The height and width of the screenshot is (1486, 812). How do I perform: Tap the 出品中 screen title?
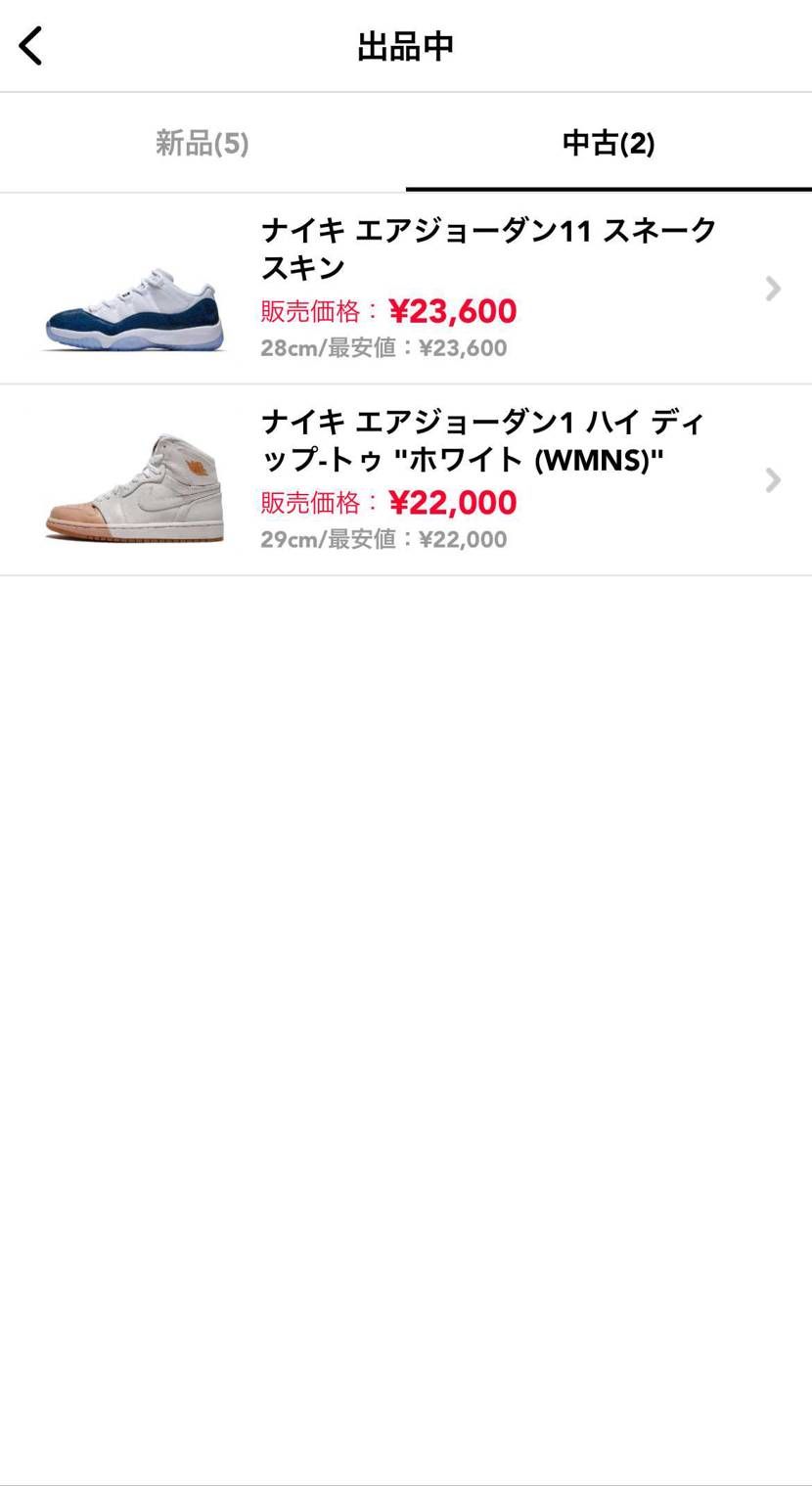click(406, 44)
